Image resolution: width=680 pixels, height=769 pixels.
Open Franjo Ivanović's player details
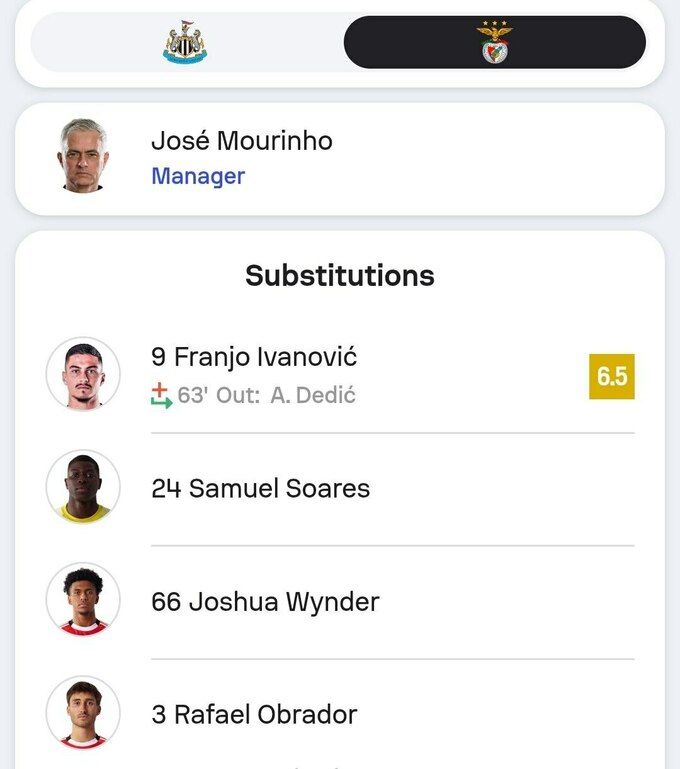[x=254, y=357]
